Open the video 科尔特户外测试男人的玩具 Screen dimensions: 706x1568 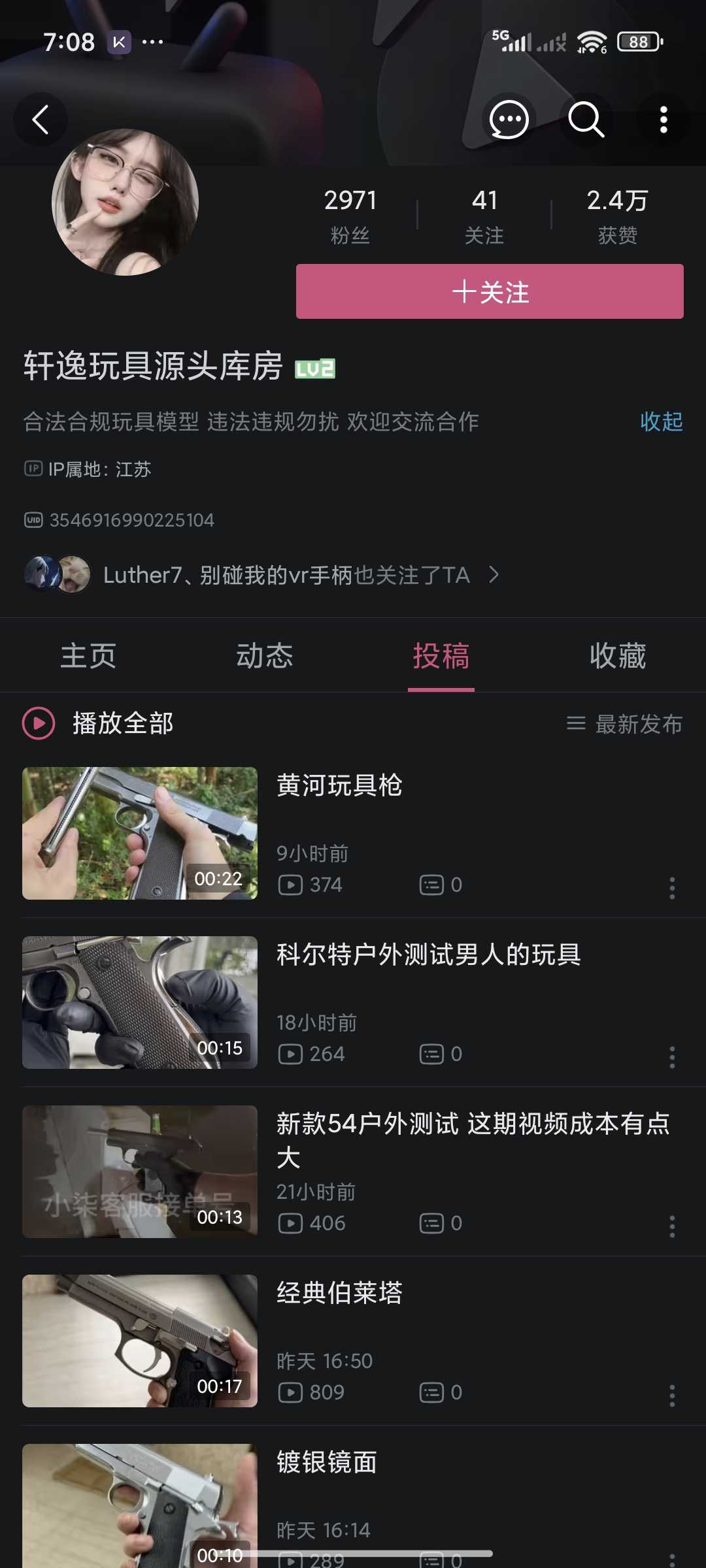click(x=428, y=955)
